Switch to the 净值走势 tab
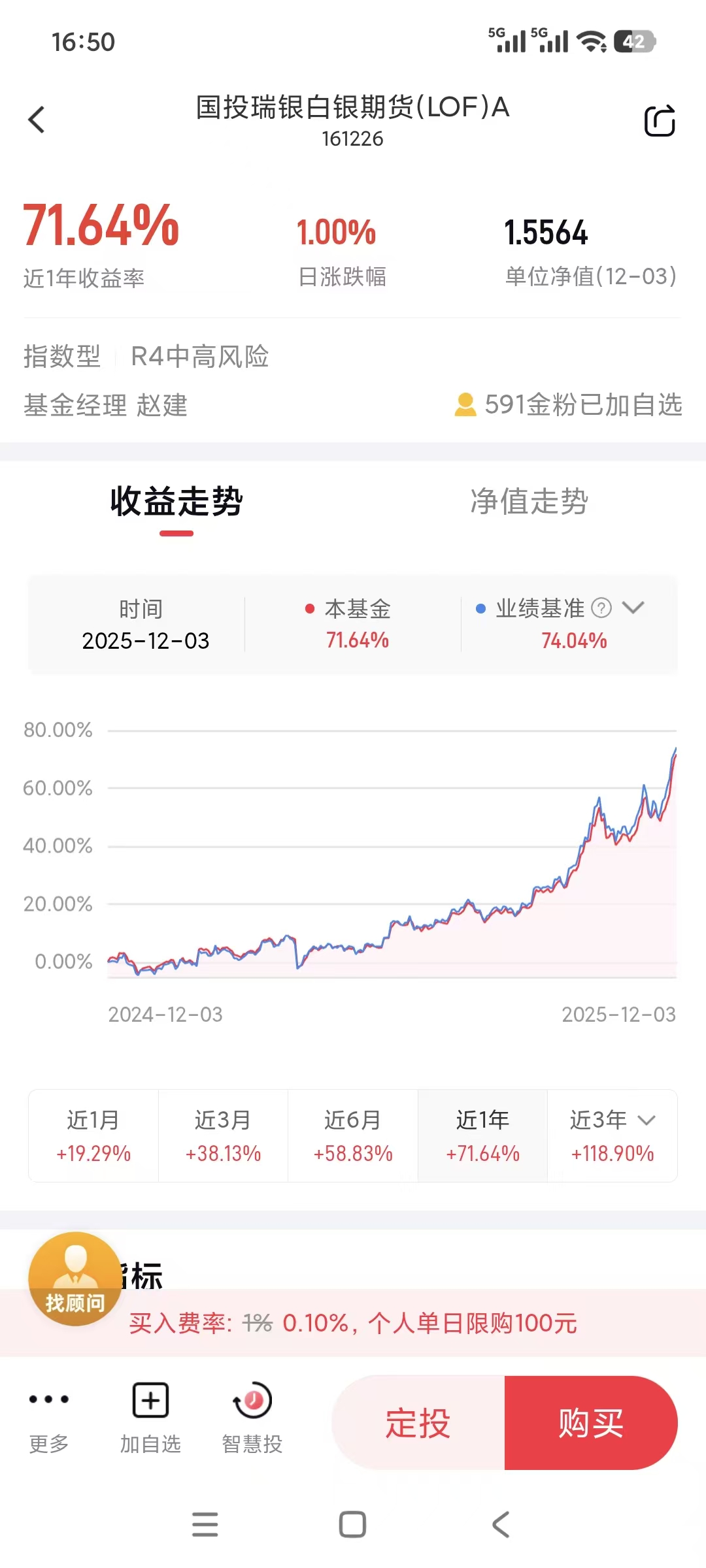 click(529, 502)
